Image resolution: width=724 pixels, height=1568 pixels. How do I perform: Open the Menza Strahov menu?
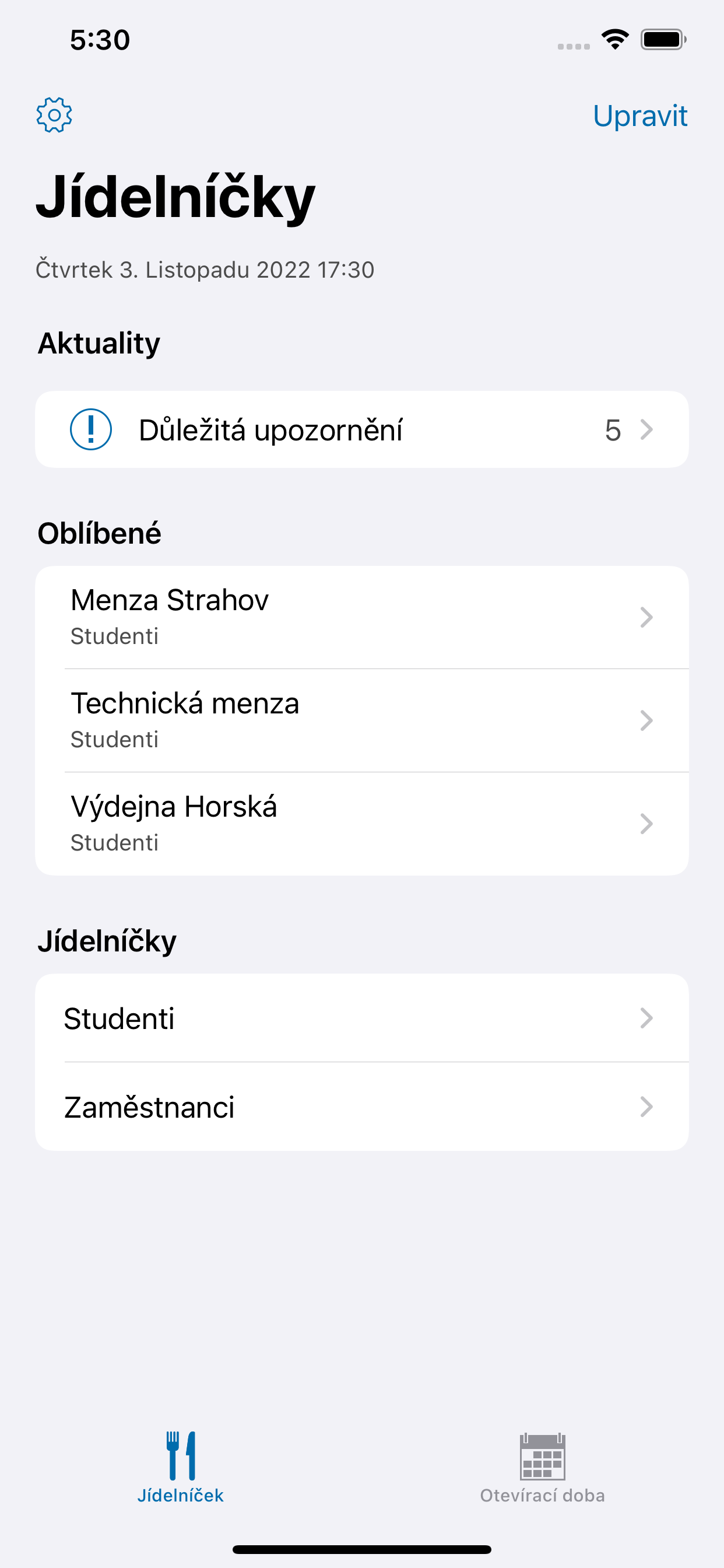click(361, 617)
